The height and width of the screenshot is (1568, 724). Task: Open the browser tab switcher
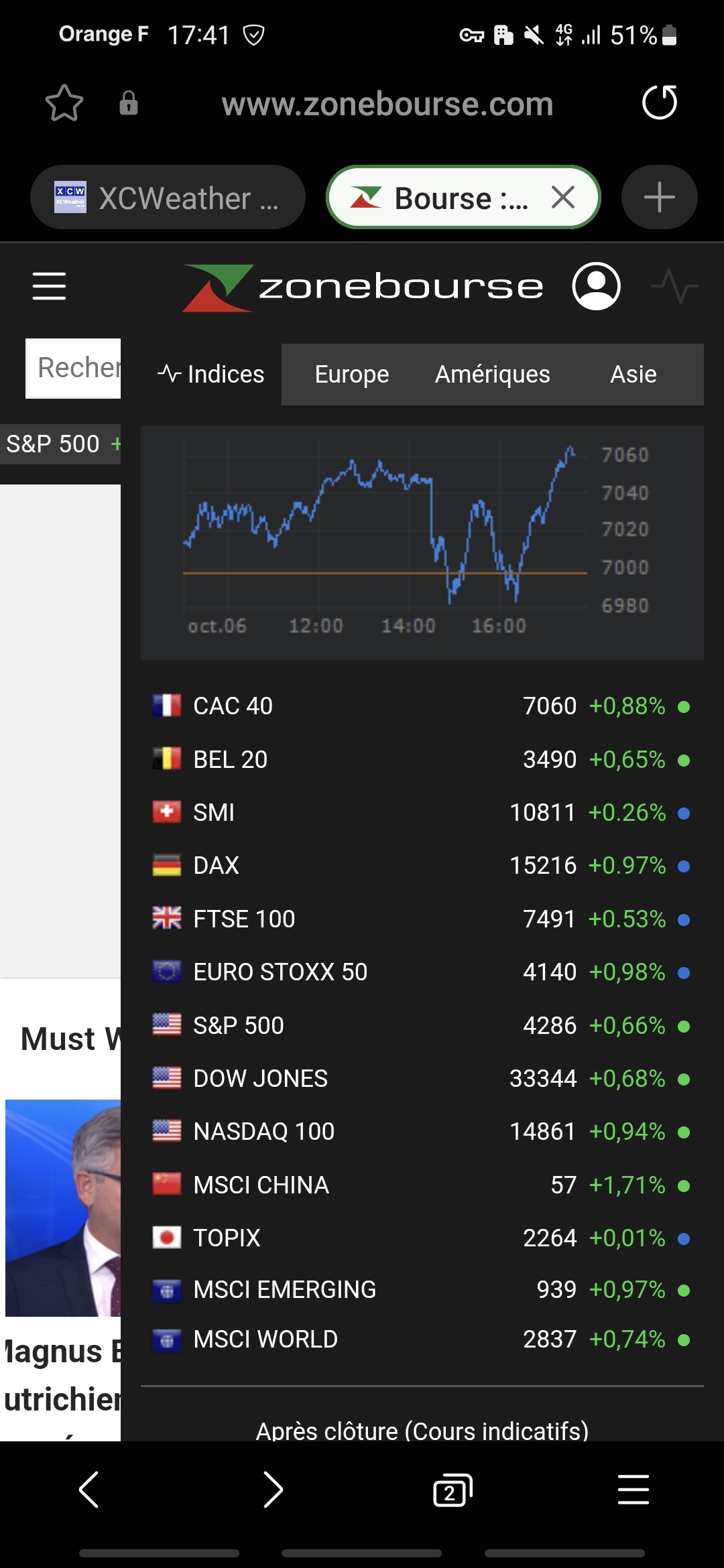[452, 1490]
